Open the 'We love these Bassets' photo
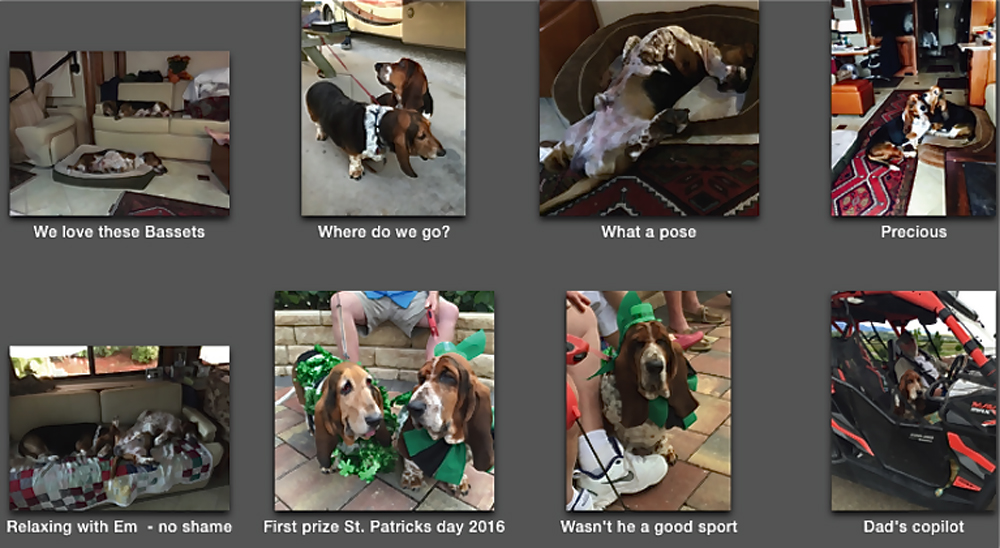This screenshot has height=548, width=1000. [119, 133]
